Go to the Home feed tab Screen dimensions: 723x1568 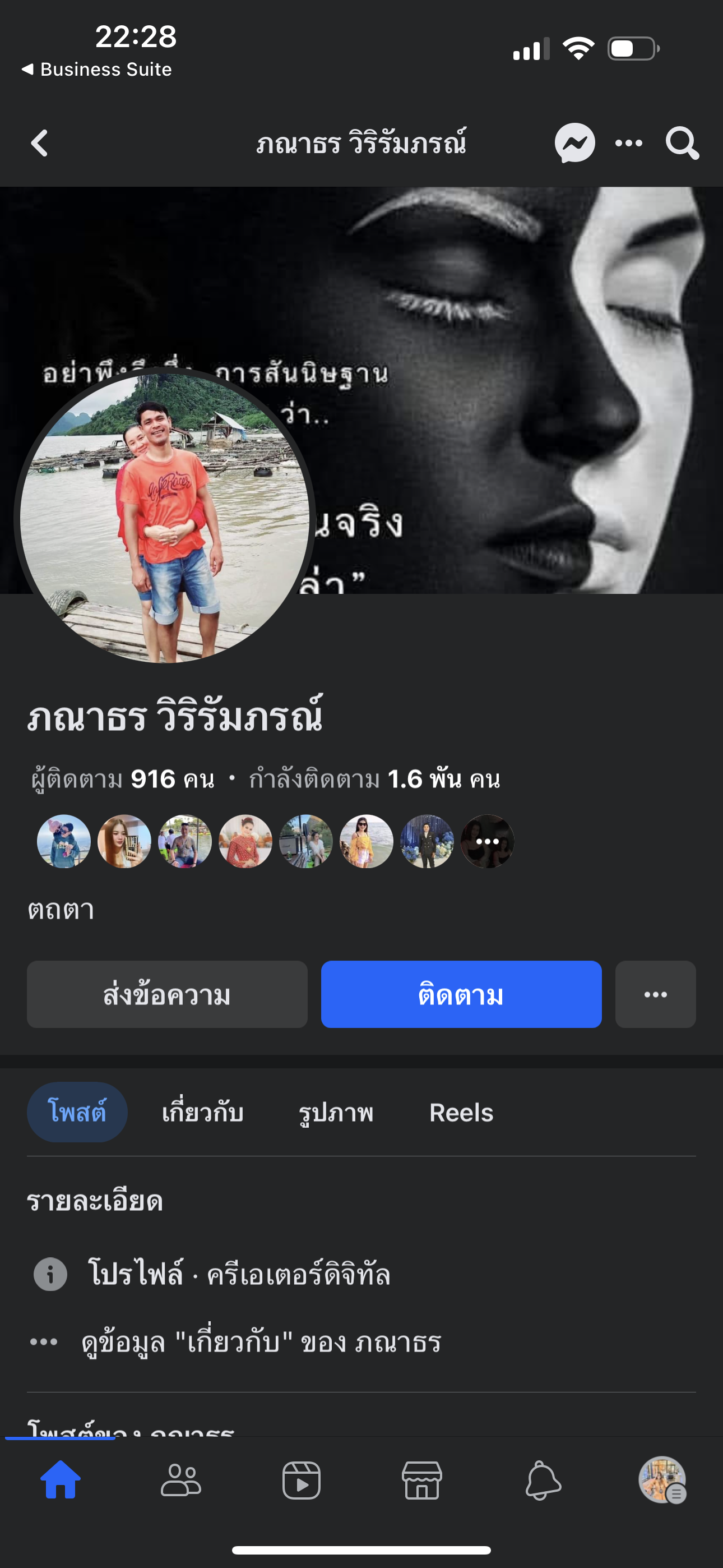pos(61,1481)
